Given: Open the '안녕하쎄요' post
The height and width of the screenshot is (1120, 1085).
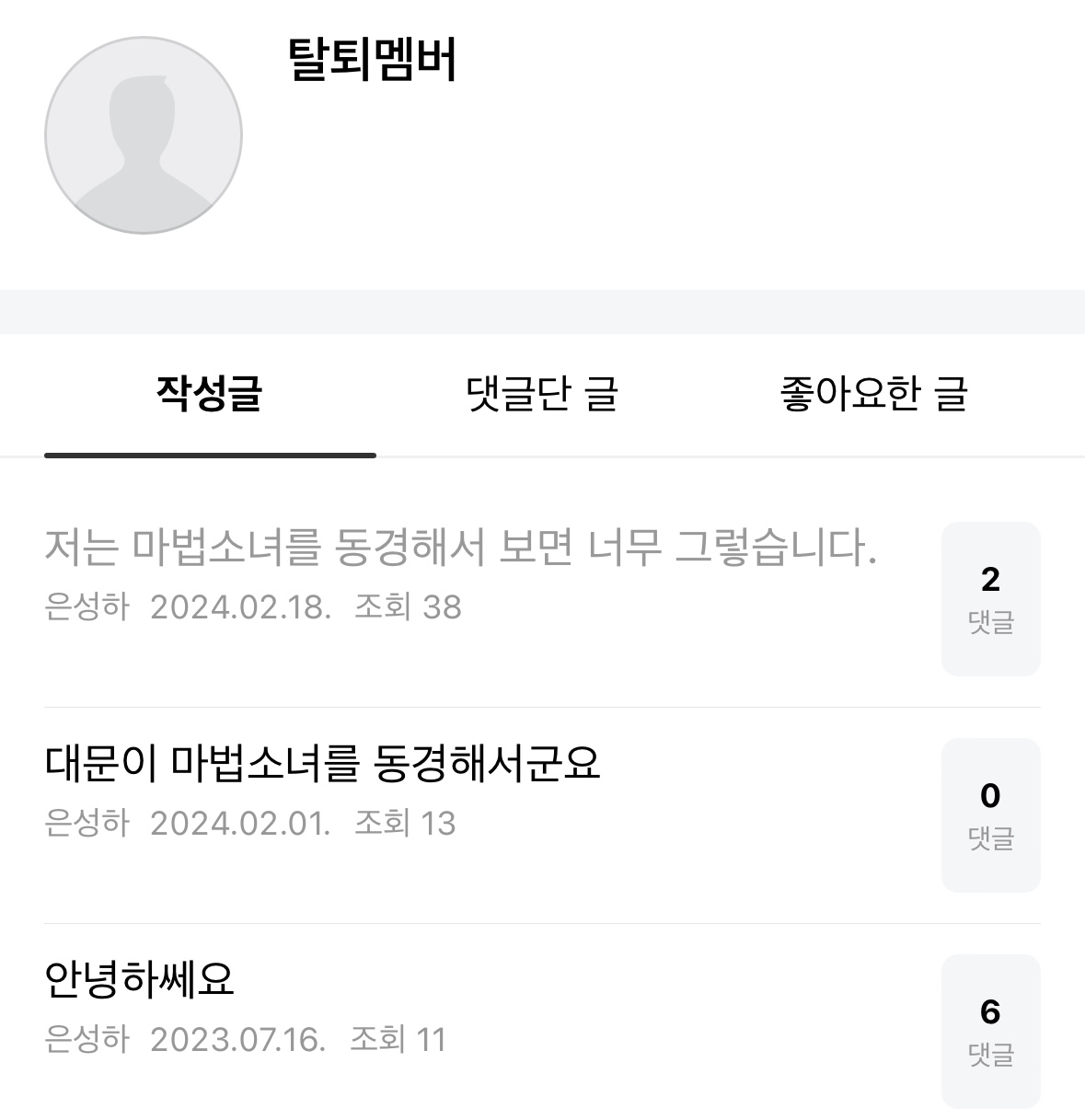Looking at the screenshot, I should (x=140, y=979).
